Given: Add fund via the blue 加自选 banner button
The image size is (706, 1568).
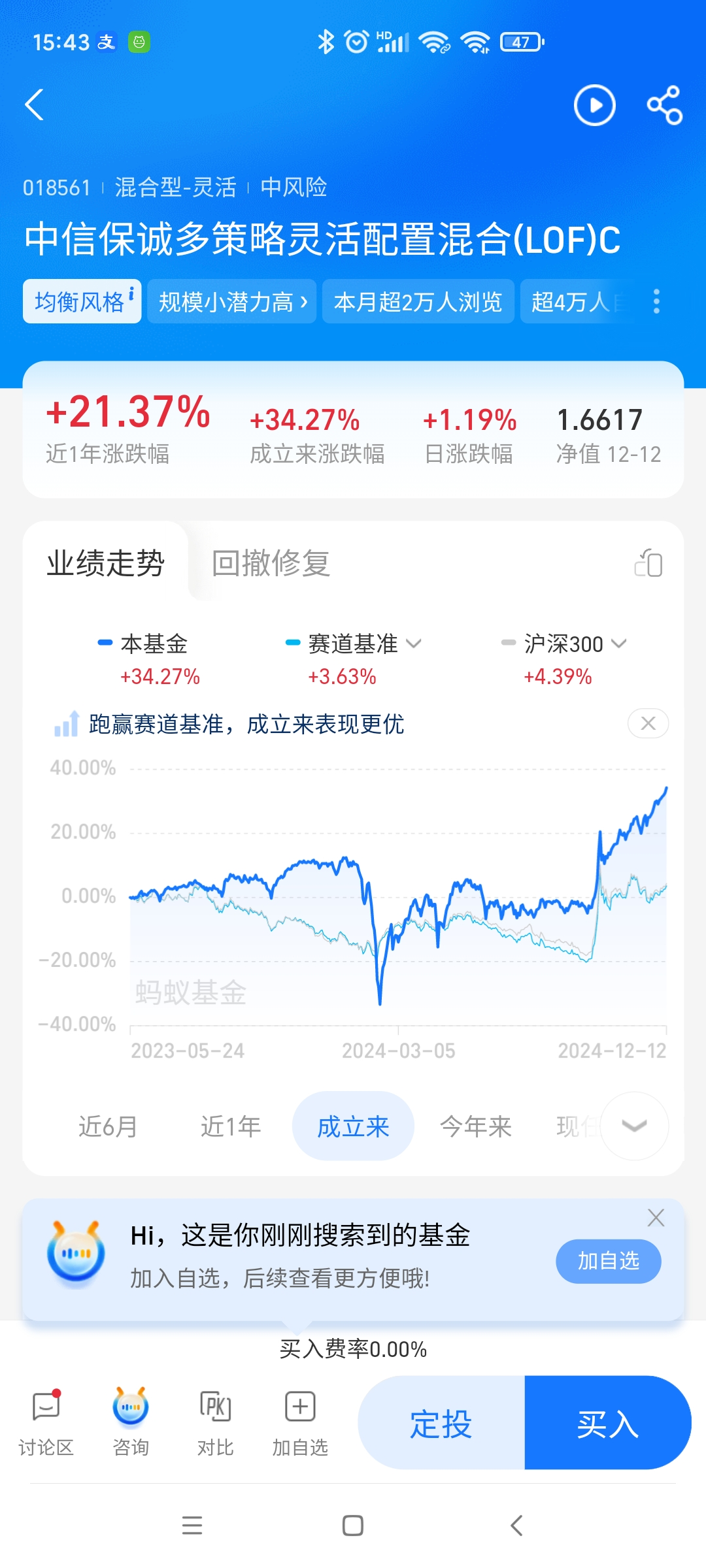Looking at the screenshot, I should pyautogui.click(x=608, y=1261).
